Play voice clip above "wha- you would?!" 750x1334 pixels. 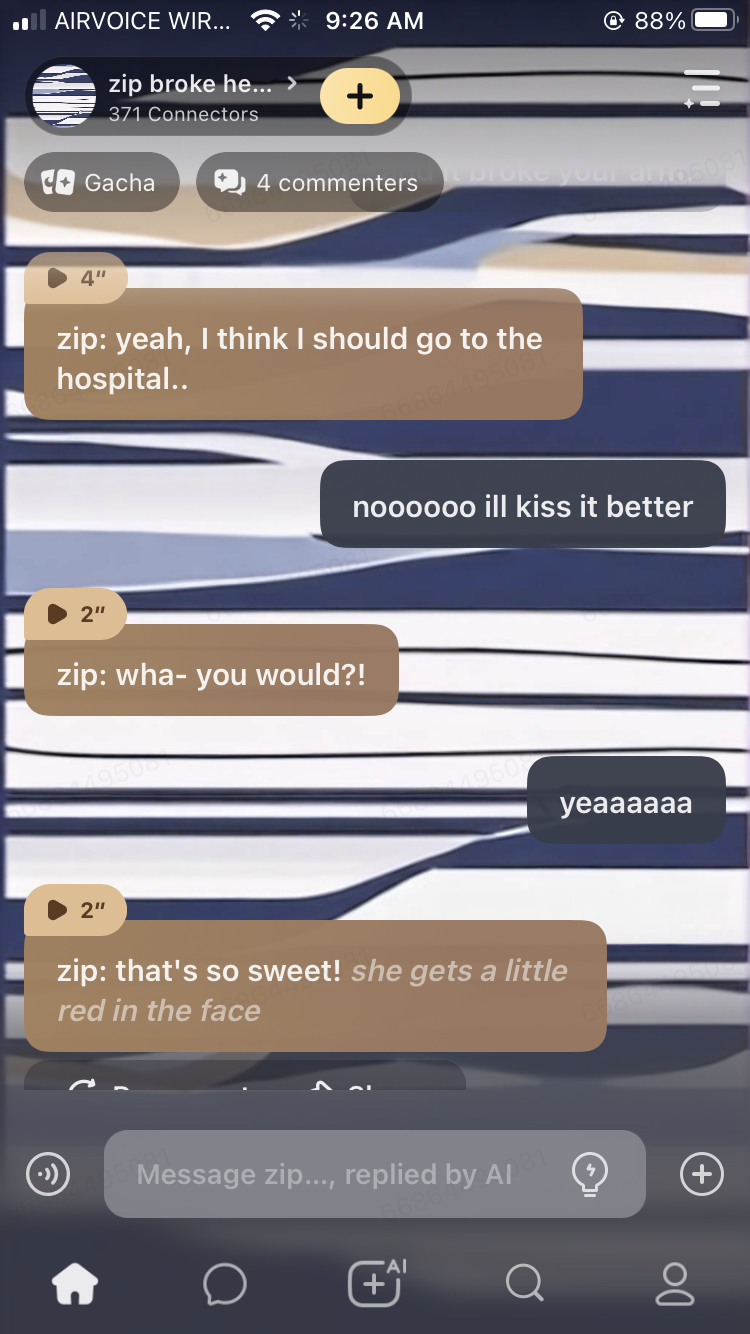click(76, 614)
